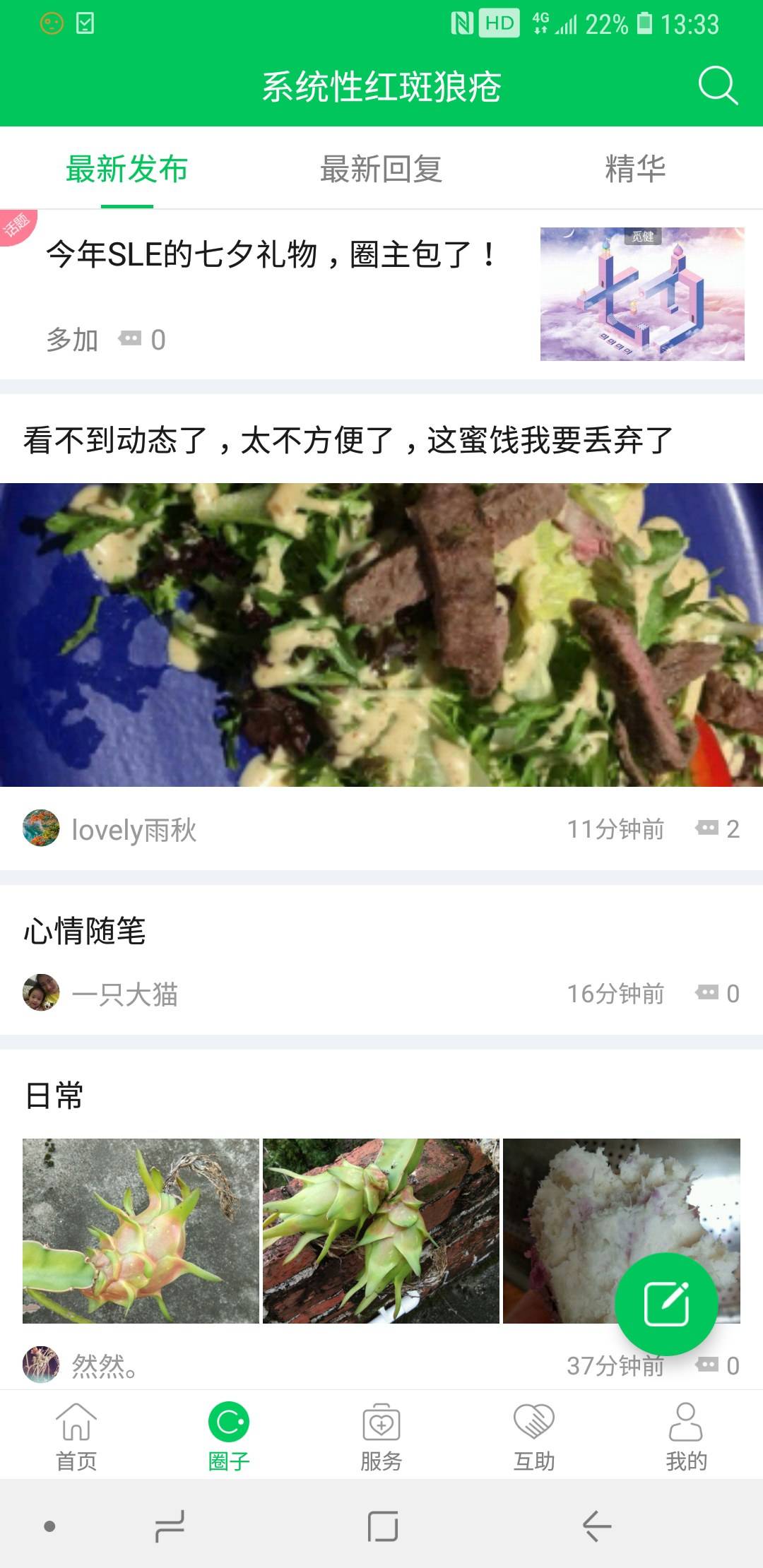Switch to the 最新回复 tab
763x1568 pixels.
(x=381, y=170)
